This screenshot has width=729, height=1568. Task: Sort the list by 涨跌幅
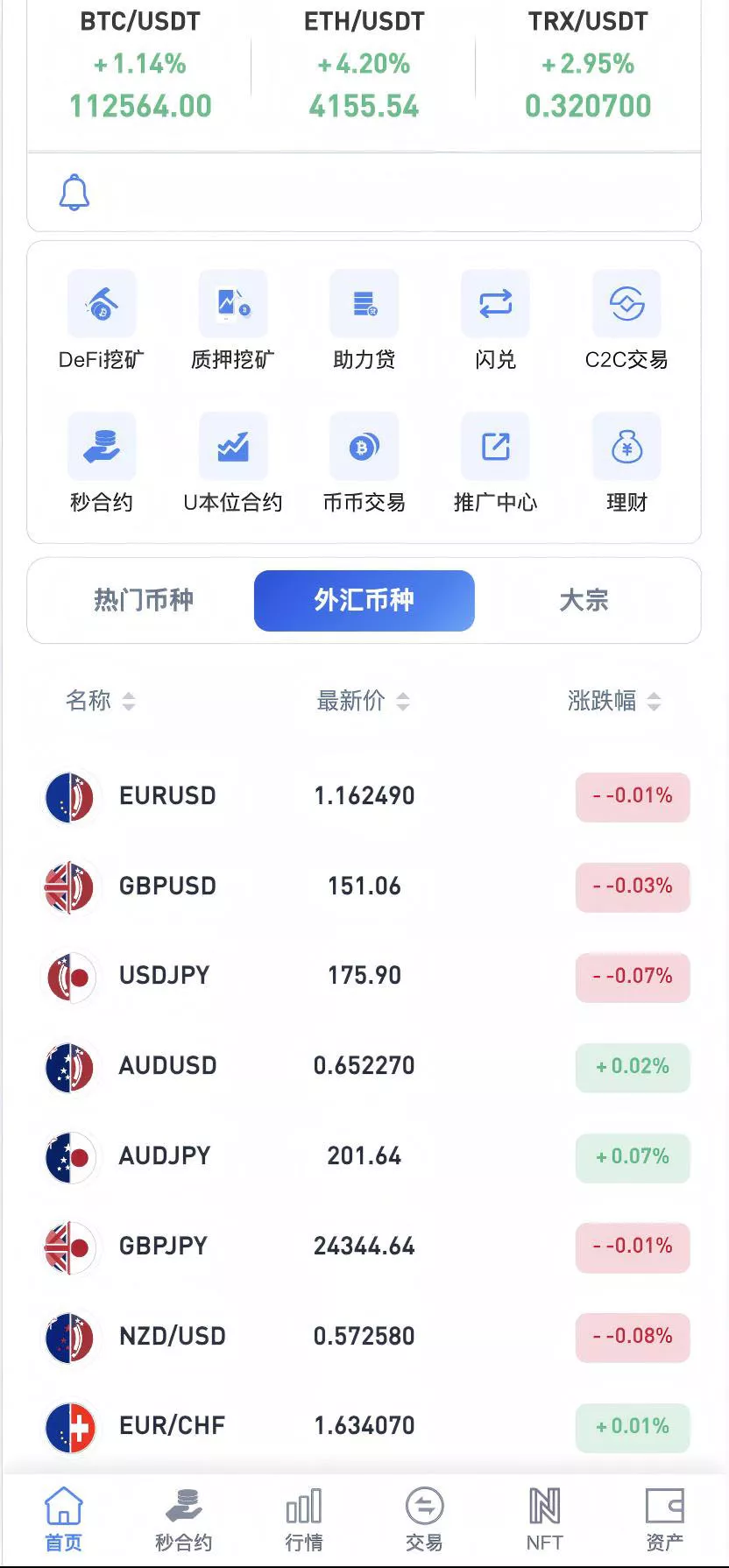[x=613, y=701]
